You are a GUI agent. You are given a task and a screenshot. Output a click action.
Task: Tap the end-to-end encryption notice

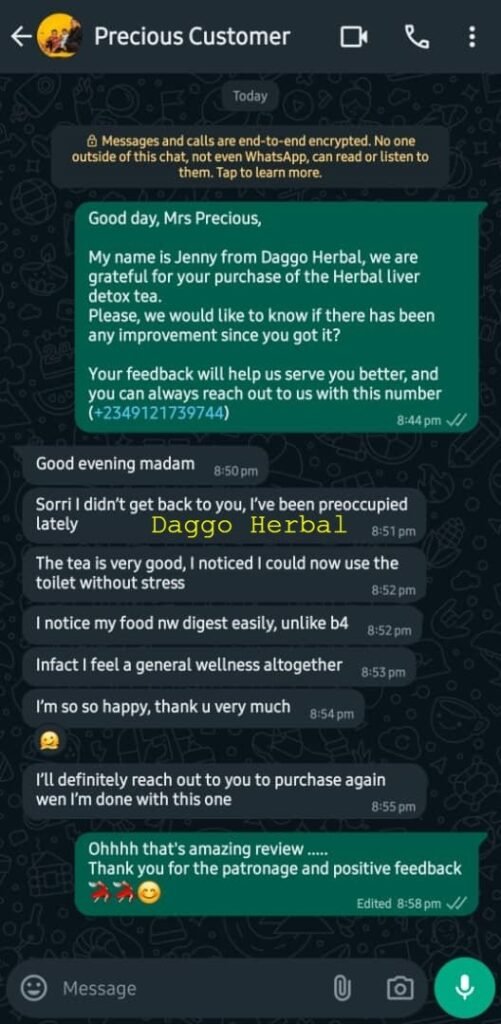click(x=250, y=157)
